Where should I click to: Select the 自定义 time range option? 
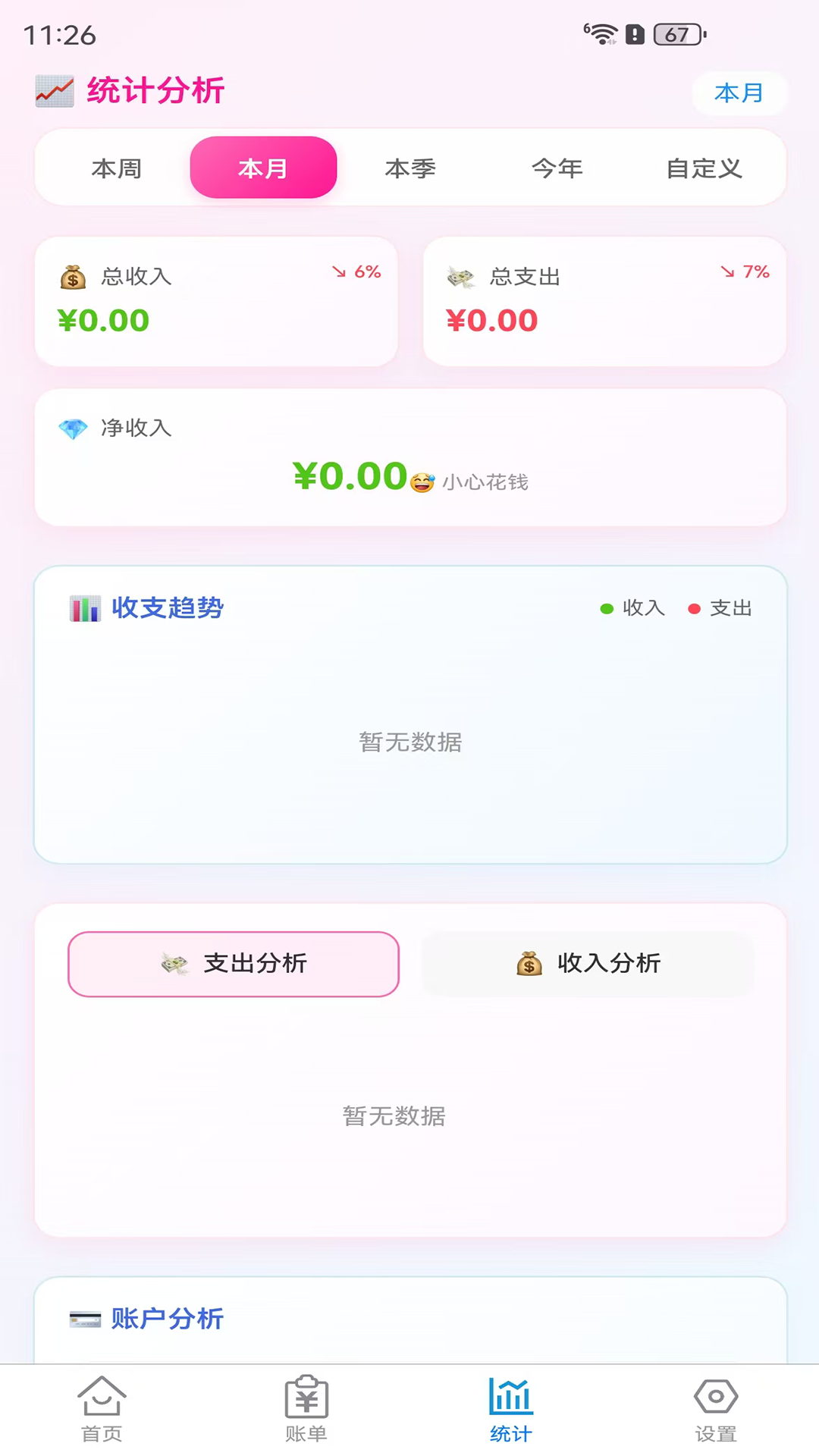tap(704, 168)
